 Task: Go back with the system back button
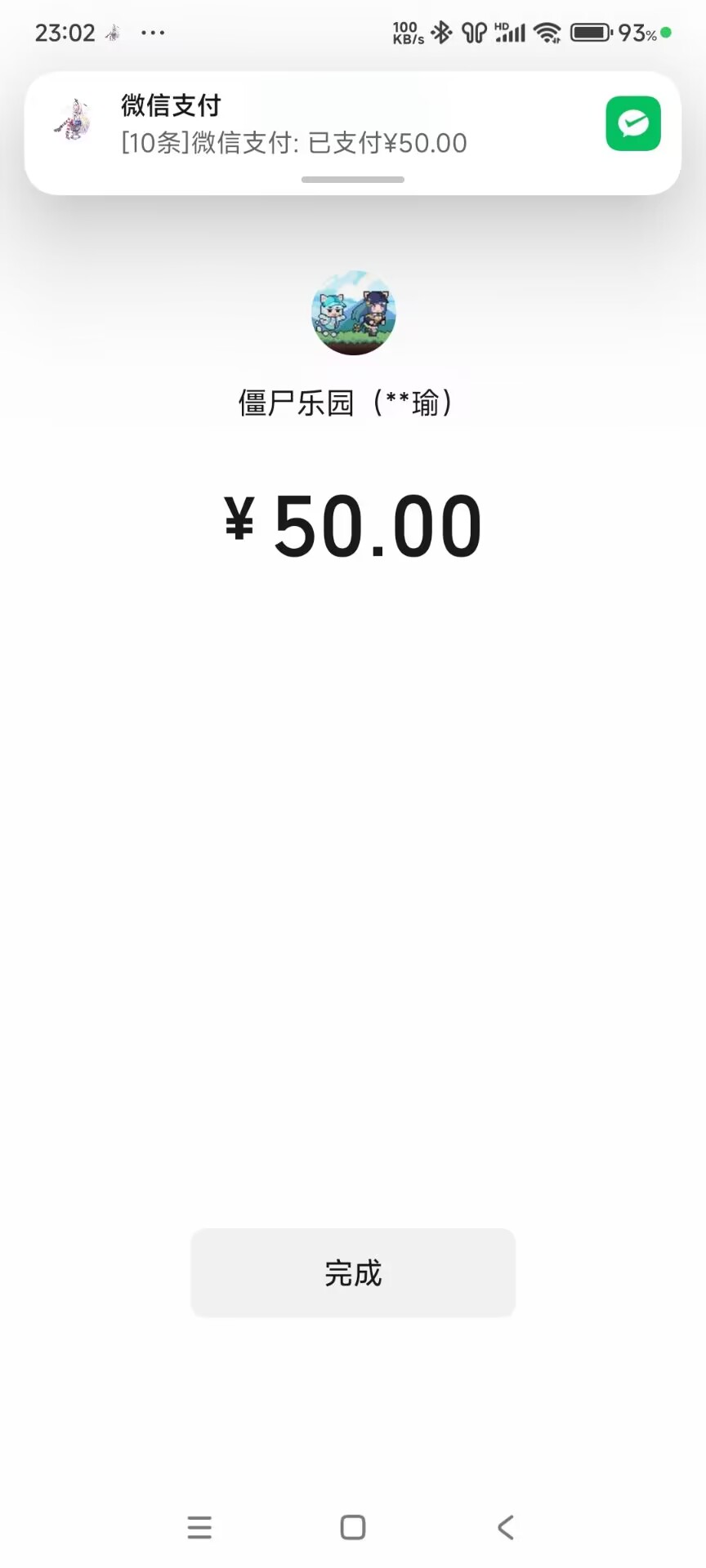coord(506,1527)
